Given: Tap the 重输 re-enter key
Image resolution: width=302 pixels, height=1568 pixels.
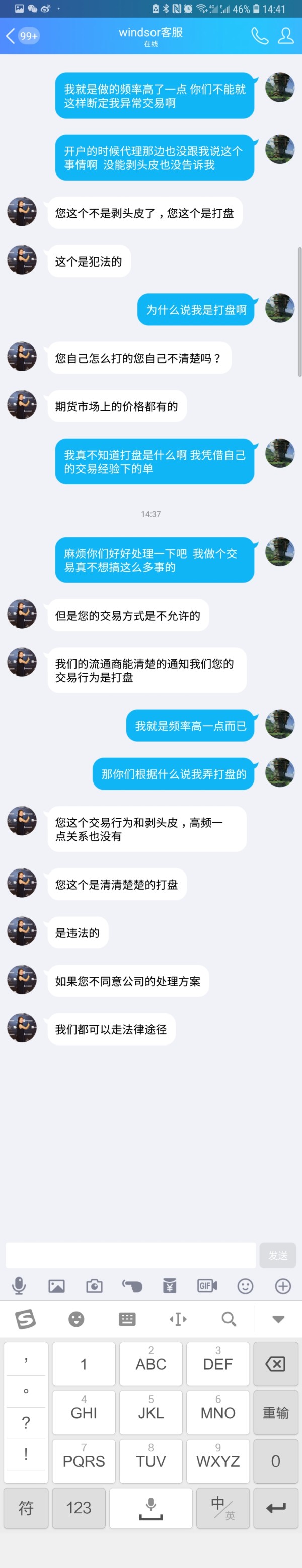Looking at the screenshot, I should click(275, 1413).
